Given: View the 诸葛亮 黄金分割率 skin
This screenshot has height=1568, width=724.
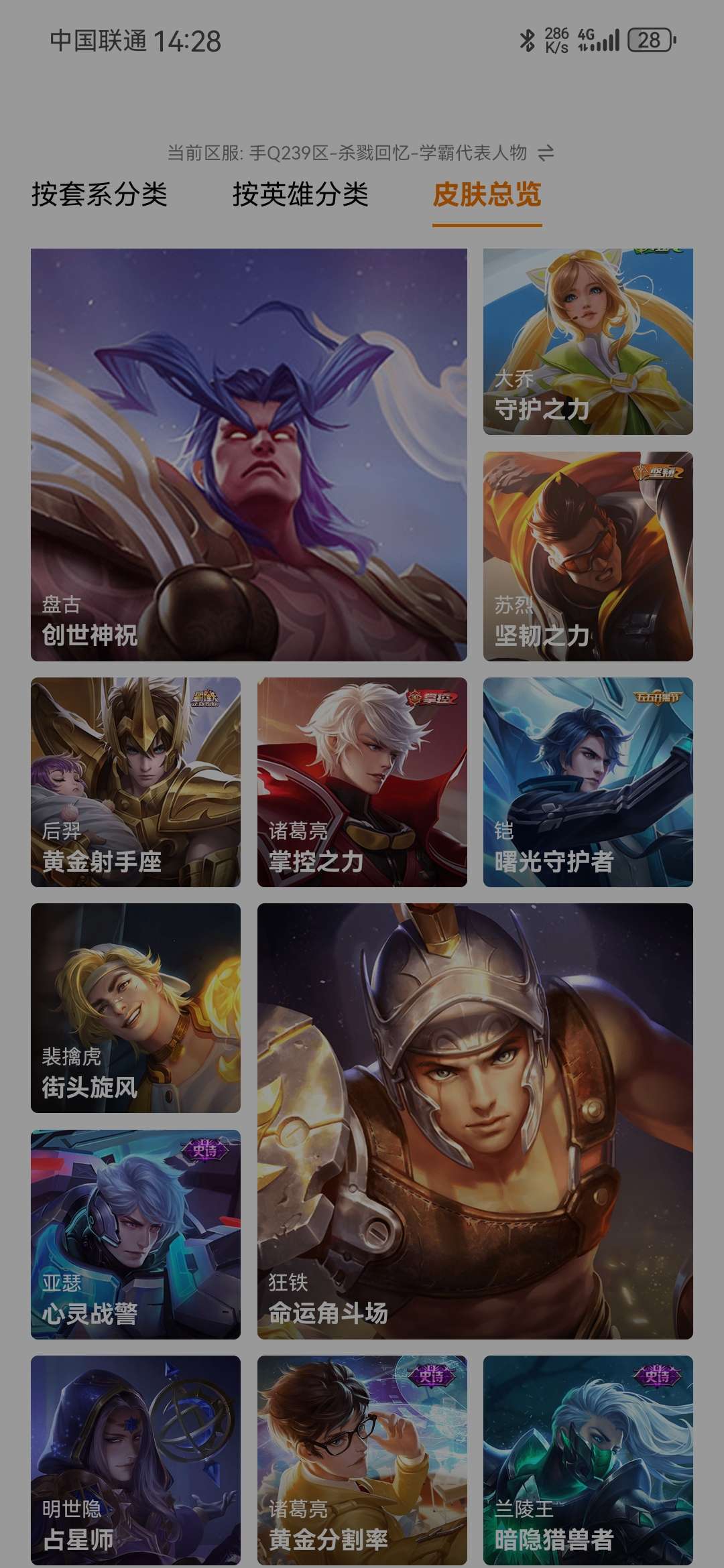Looking at the screenshot, I should 362,1461.
